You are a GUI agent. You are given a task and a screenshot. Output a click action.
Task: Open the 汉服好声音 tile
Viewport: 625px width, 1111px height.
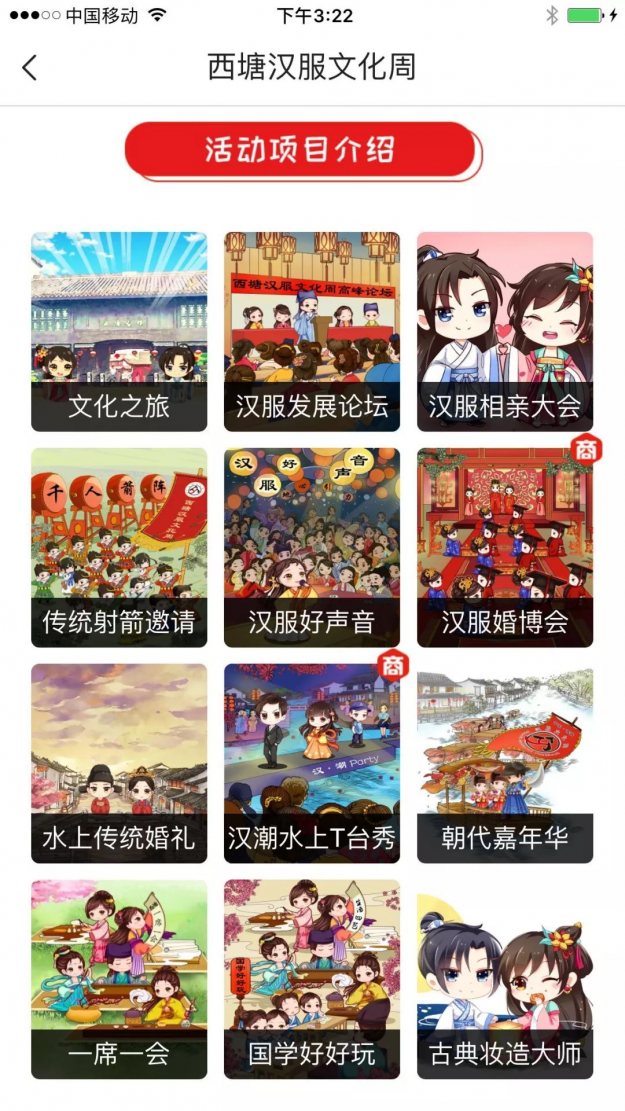(x=312, y=548)
